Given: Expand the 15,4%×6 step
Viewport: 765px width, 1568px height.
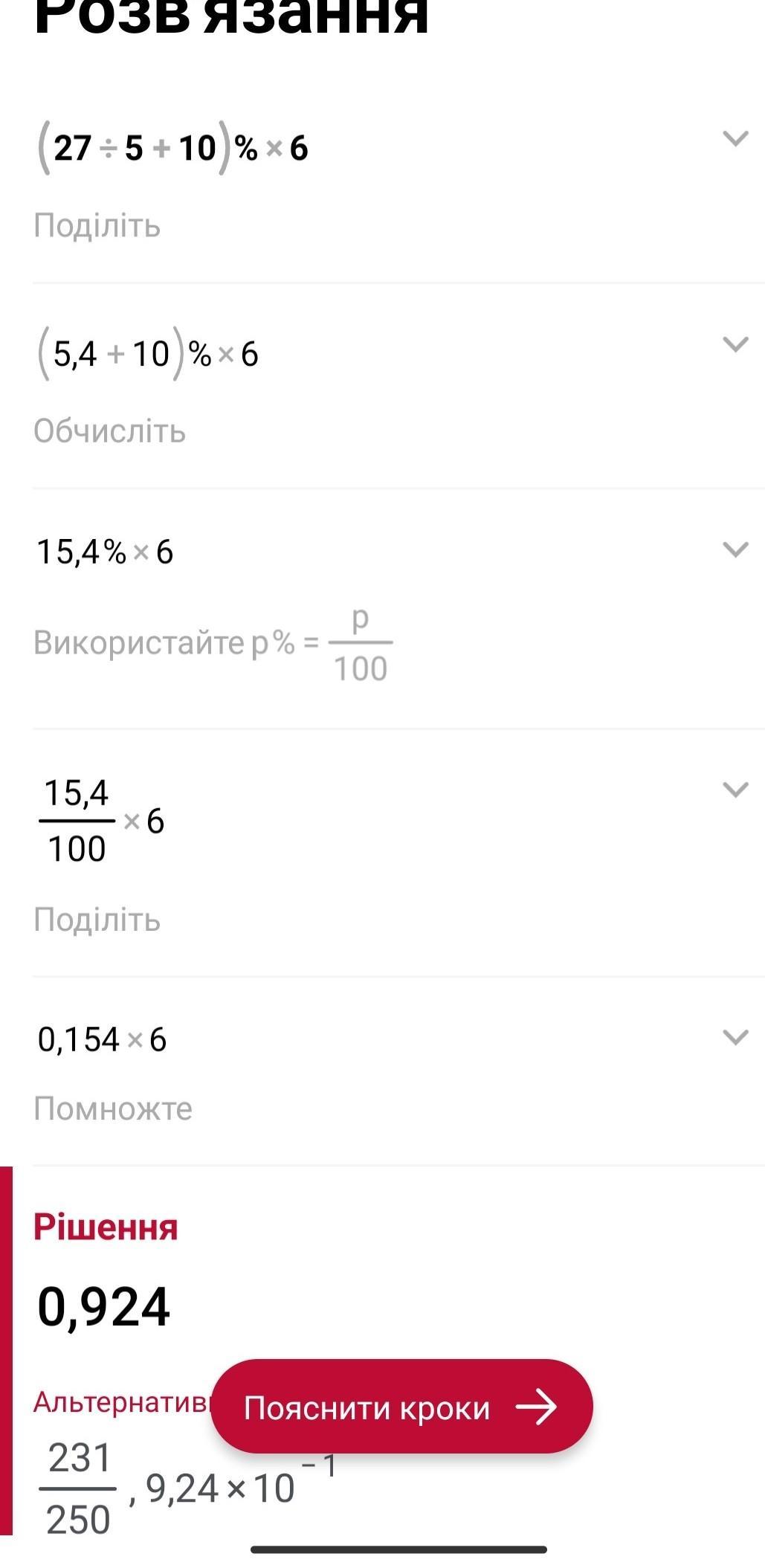Looking at the screenshot, I should pyautogui.click(x=735, y=549).
